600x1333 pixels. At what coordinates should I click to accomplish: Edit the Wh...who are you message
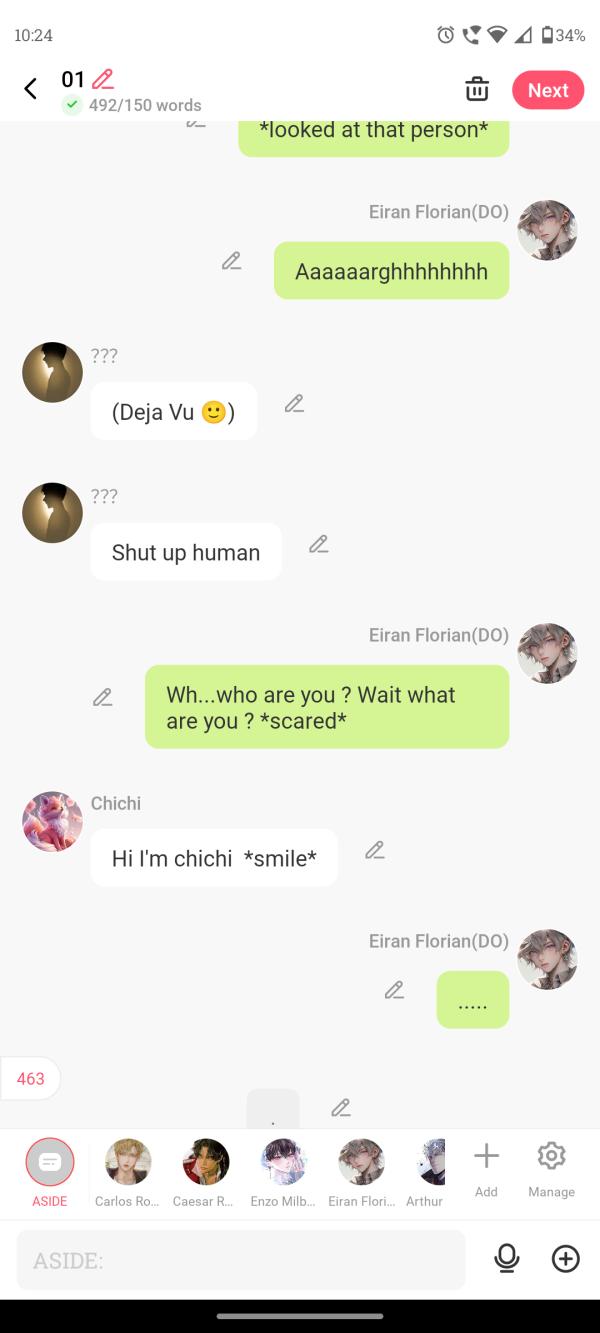(103, 697)
